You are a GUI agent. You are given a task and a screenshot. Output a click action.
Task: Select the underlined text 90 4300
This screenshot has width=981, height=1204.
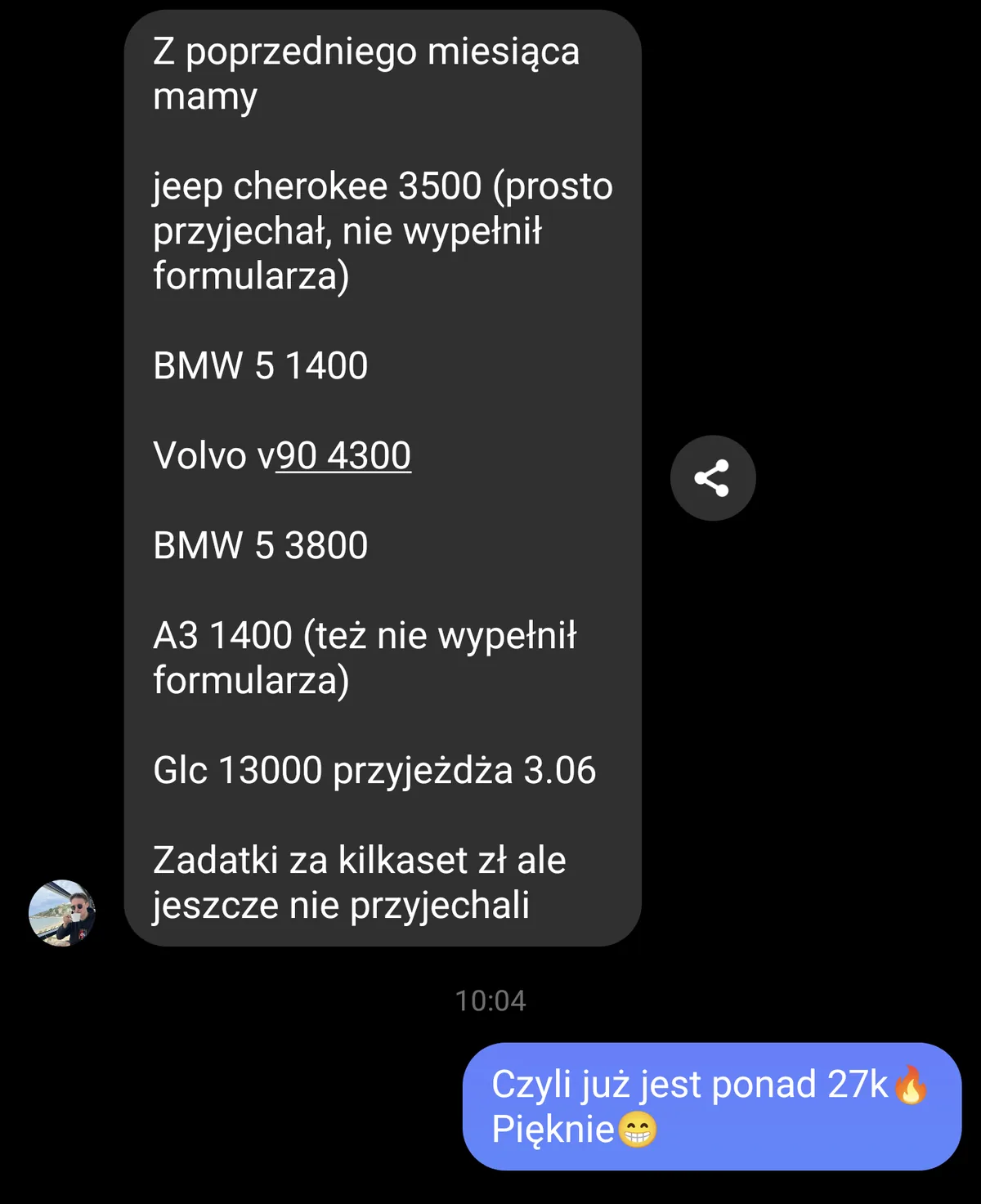click(343, 458)
